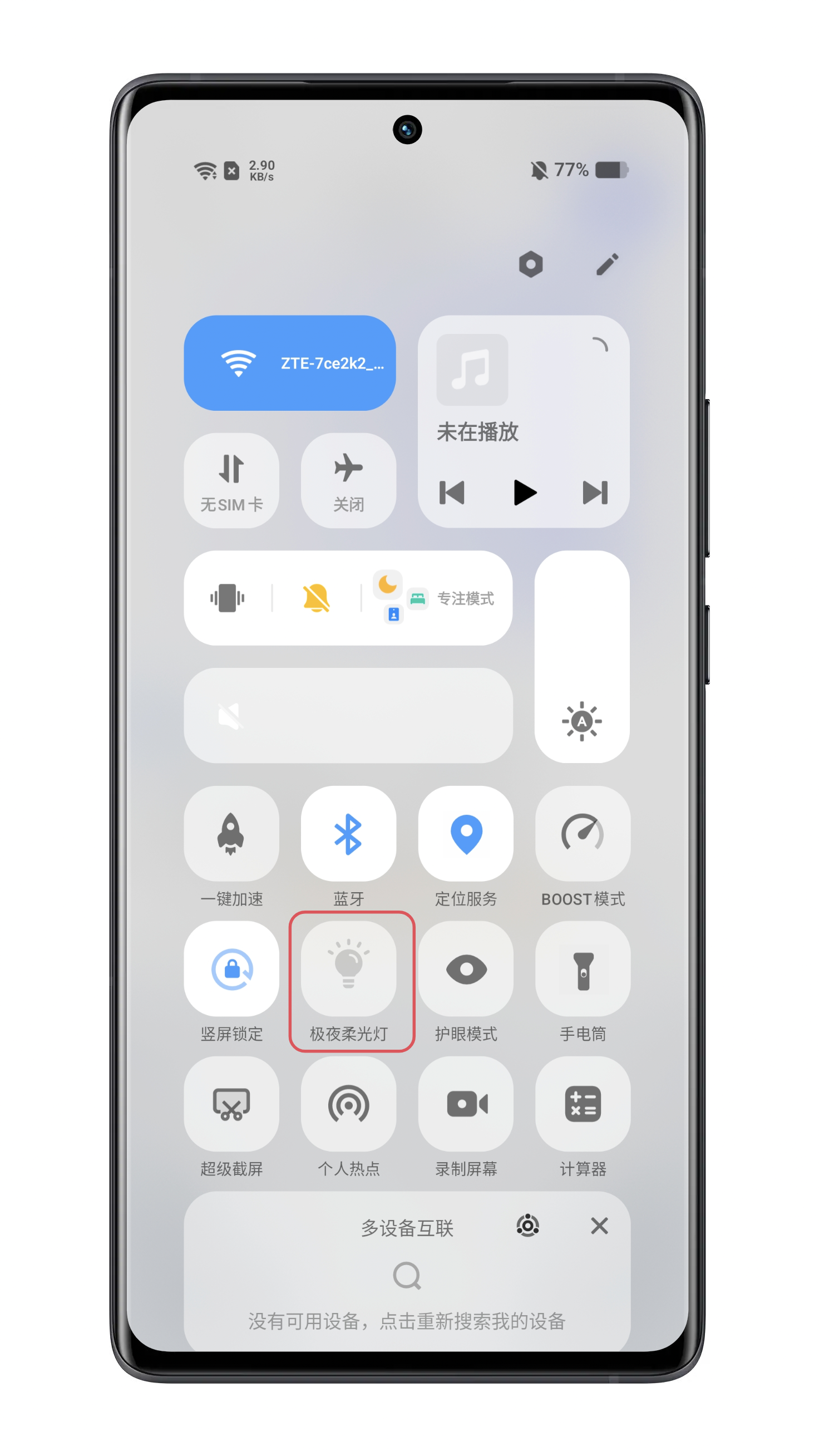Start 录制屏幕 screen recording

(x=466, y=1103)
